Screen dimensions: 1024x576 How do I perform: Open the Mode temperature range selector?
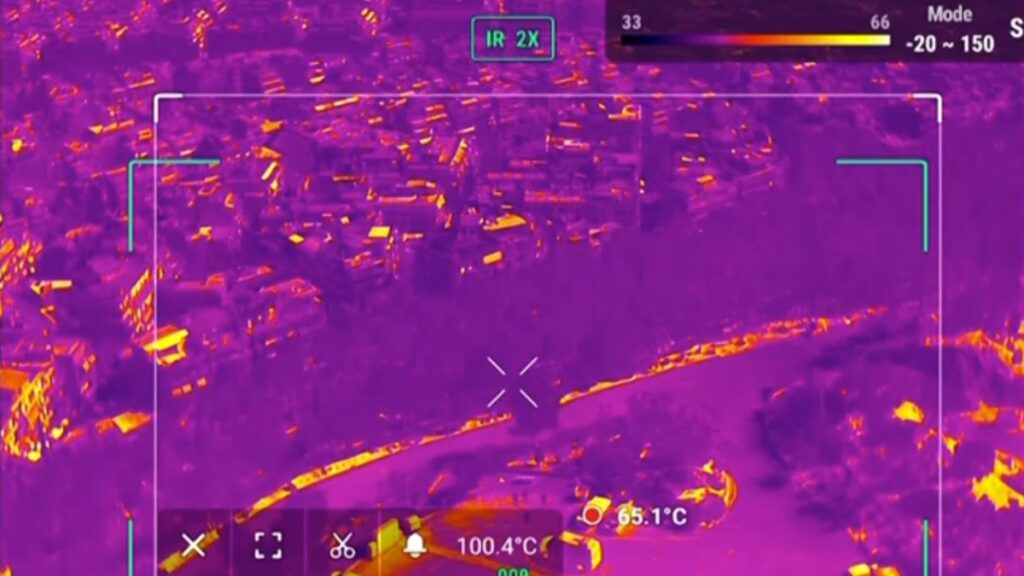949,30
